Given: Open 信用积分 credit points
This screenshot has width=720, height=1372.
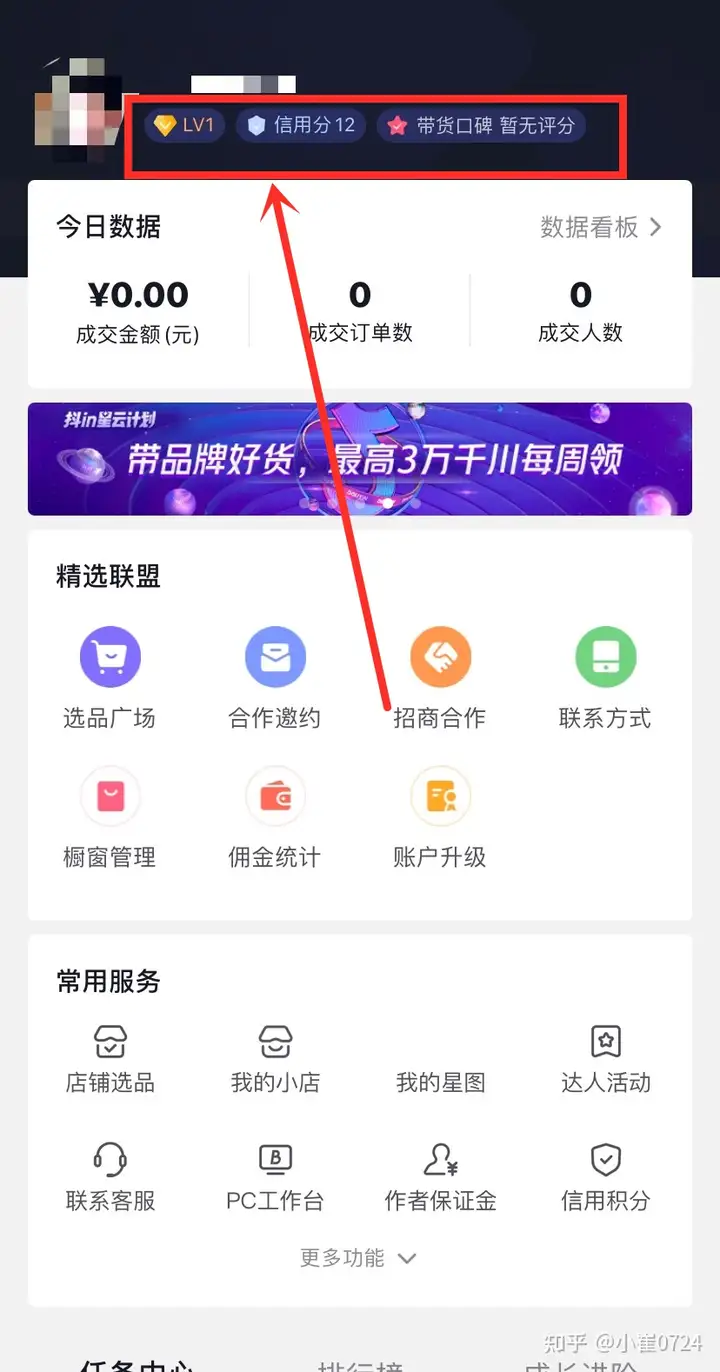Looking at the screenshot, I should [x=605, y=1176].
